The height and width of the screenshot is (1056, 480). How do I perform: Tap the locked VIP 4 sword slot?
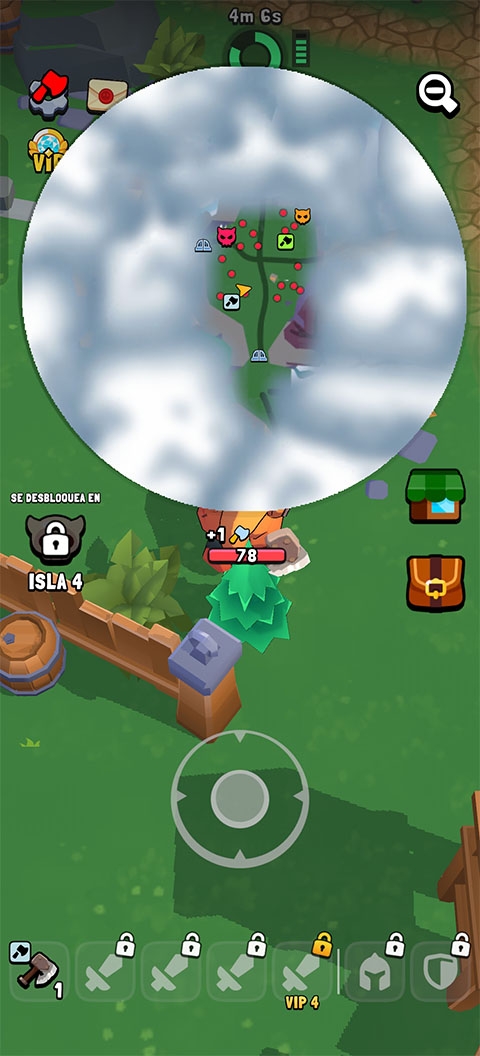pos(302,970)
